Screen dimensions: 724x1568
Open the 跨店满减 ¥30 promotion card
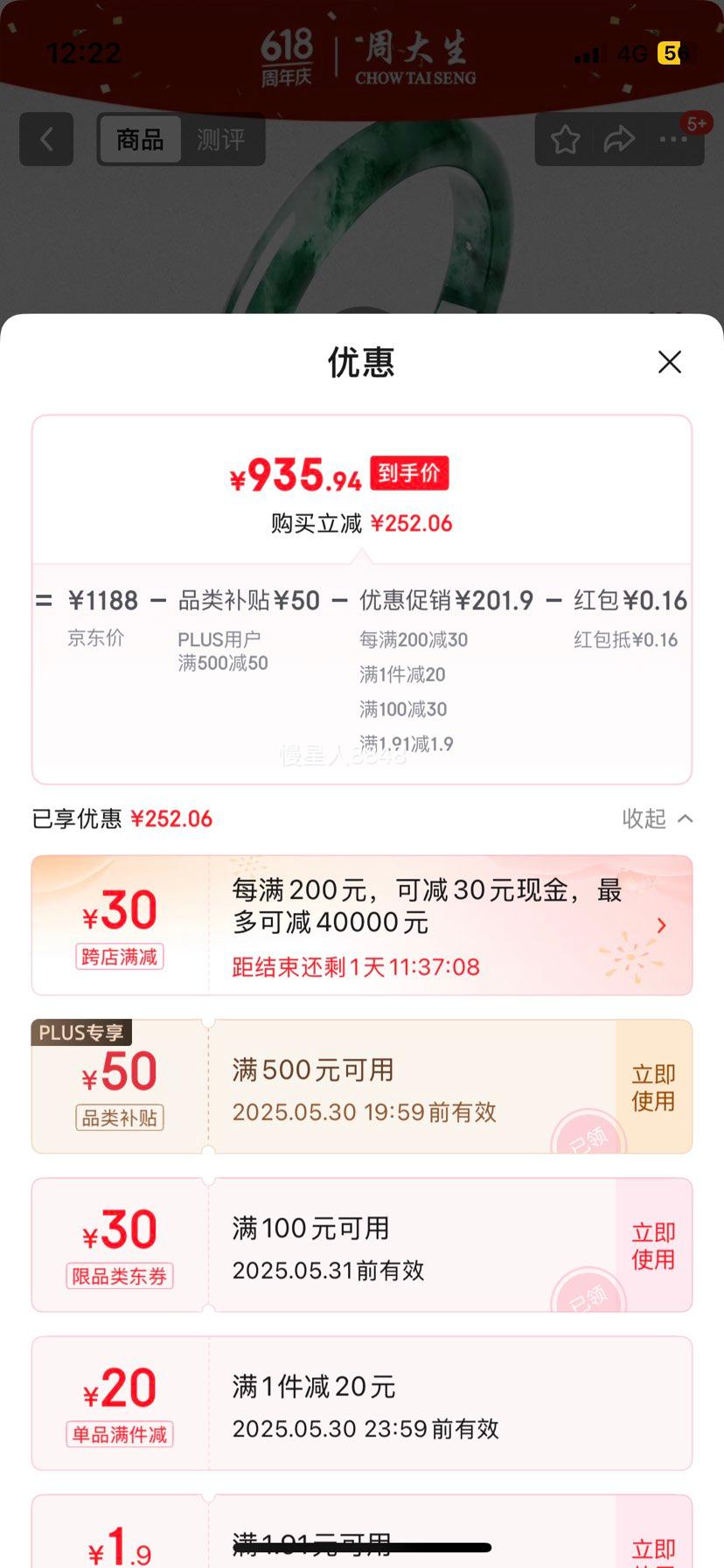click(362, 925)
